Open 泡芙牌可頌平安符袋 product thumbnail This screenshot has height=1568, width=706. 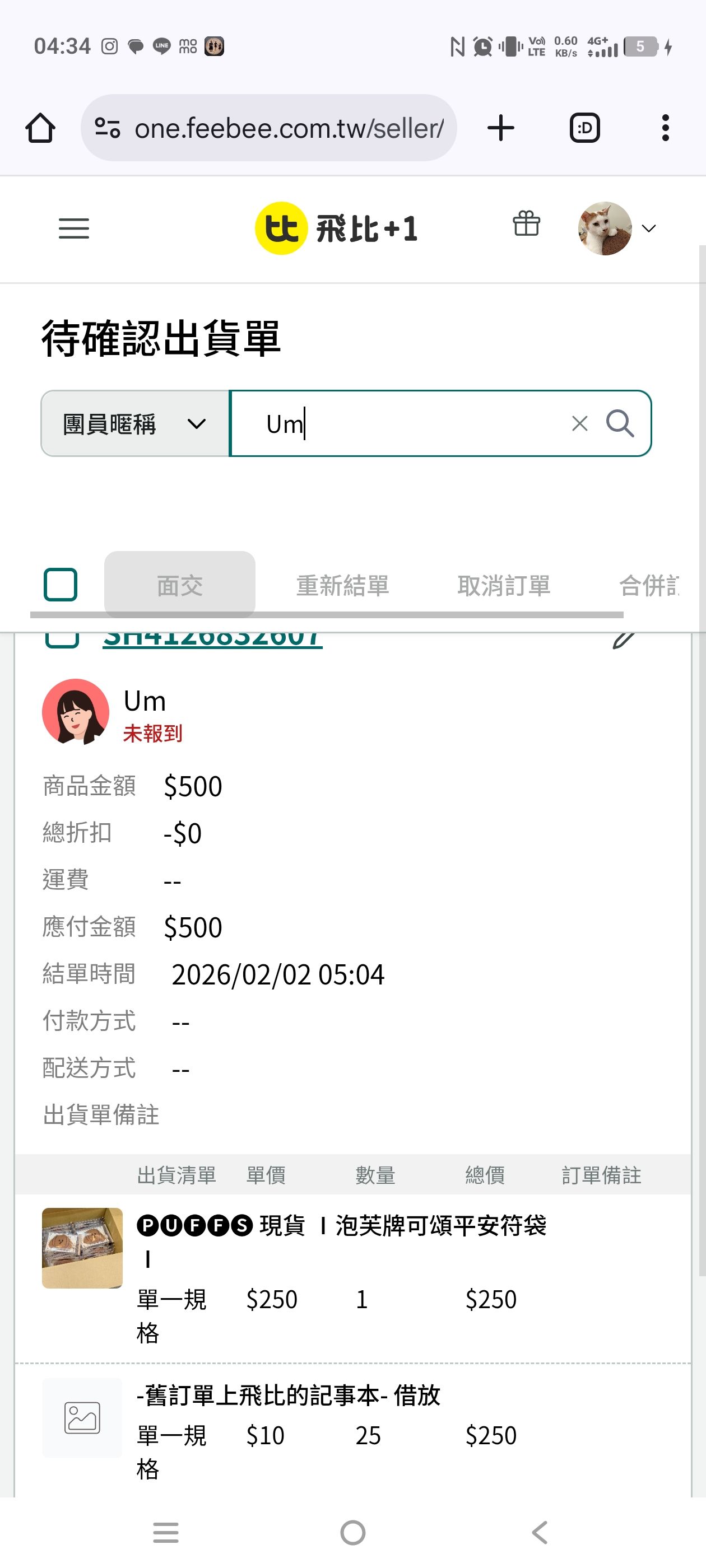82,1247
